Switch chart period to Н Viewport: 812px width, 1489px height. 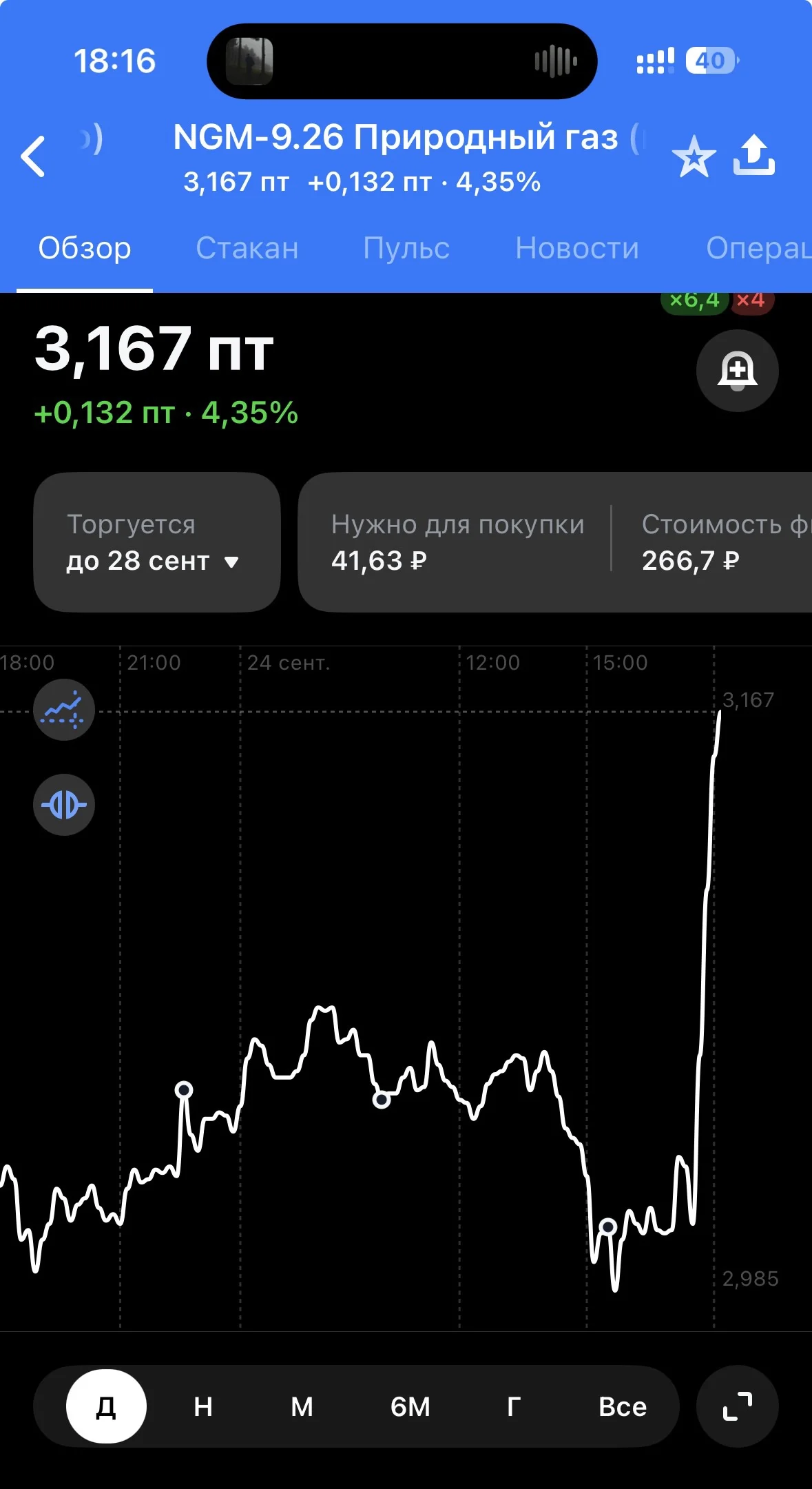(x=203, y=1406)
